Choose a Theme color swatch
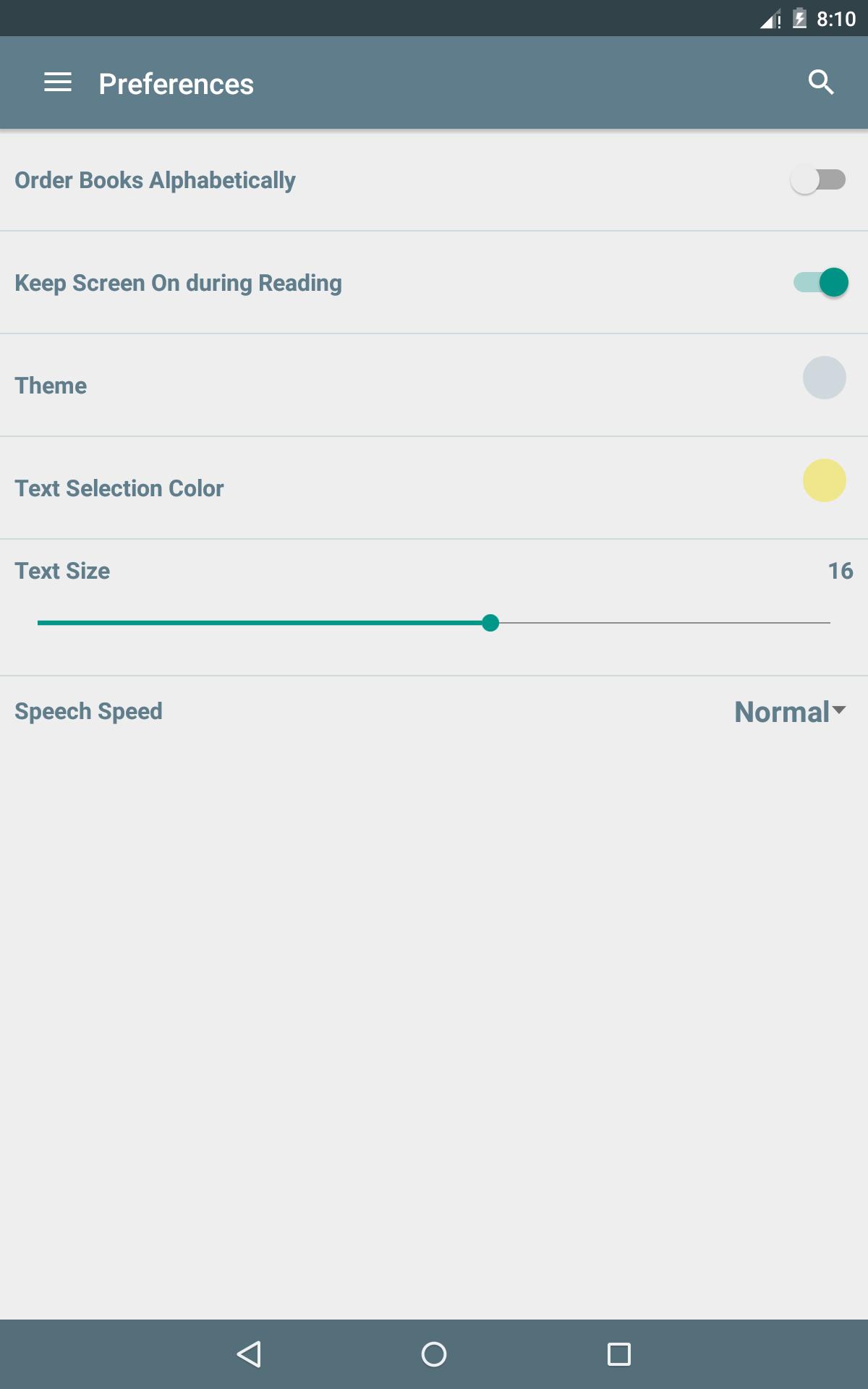The width and height of the screenshot is (868, 1389). [825, 378]
